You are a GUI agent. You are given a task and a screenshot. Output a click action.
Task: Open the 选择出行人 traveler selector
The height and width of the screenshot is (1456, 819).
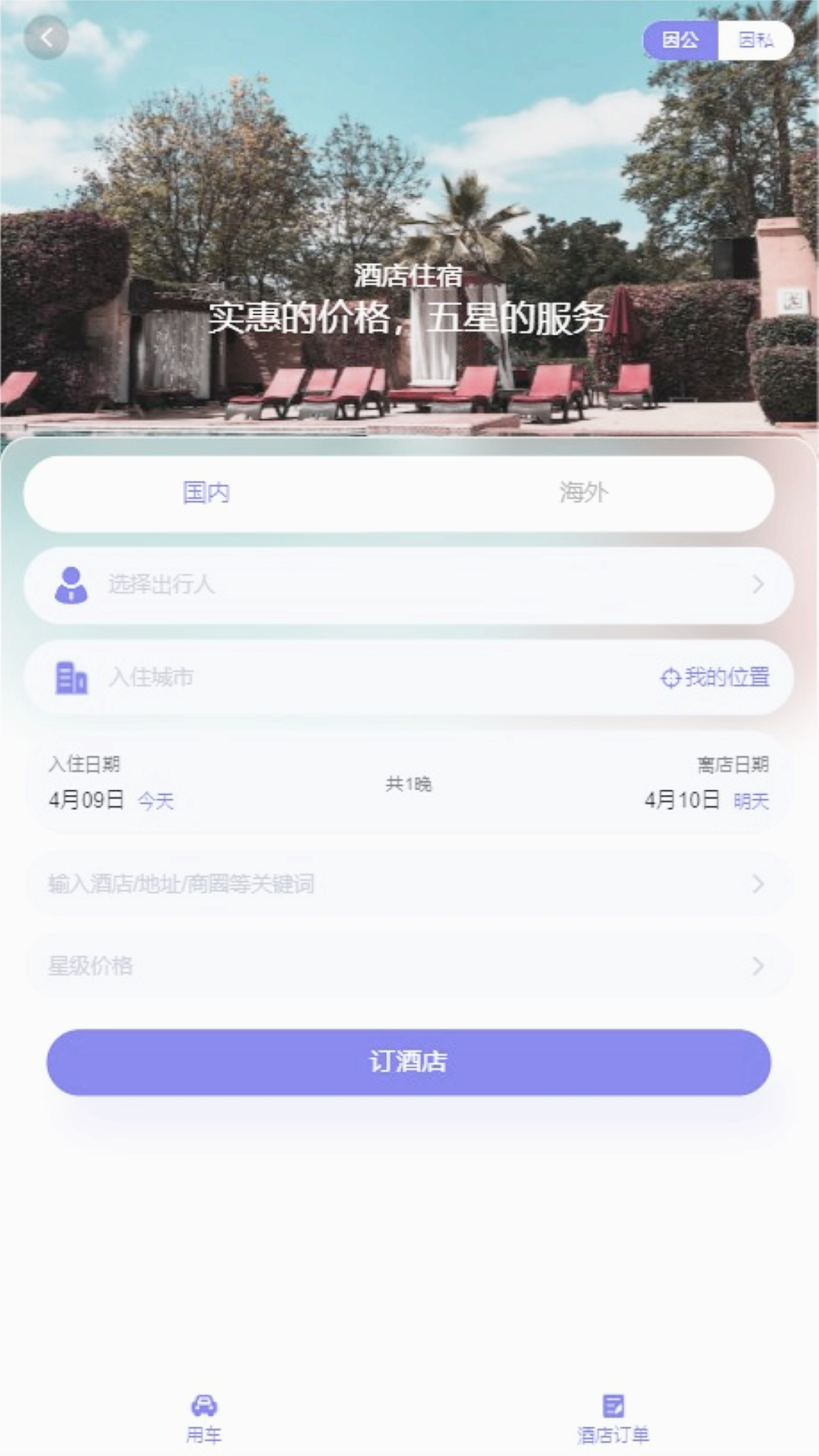click(408, 585)
